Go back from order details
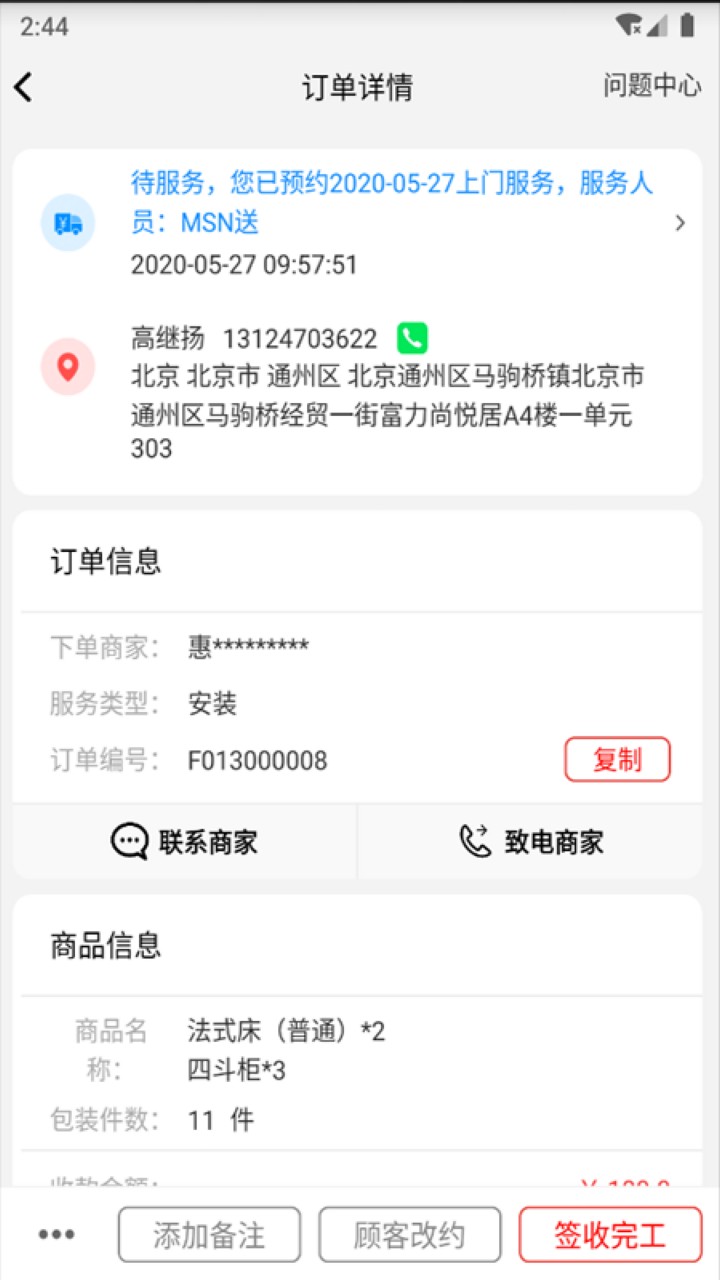The width and height of the screenshot is (720, 1280). point(24,87)
